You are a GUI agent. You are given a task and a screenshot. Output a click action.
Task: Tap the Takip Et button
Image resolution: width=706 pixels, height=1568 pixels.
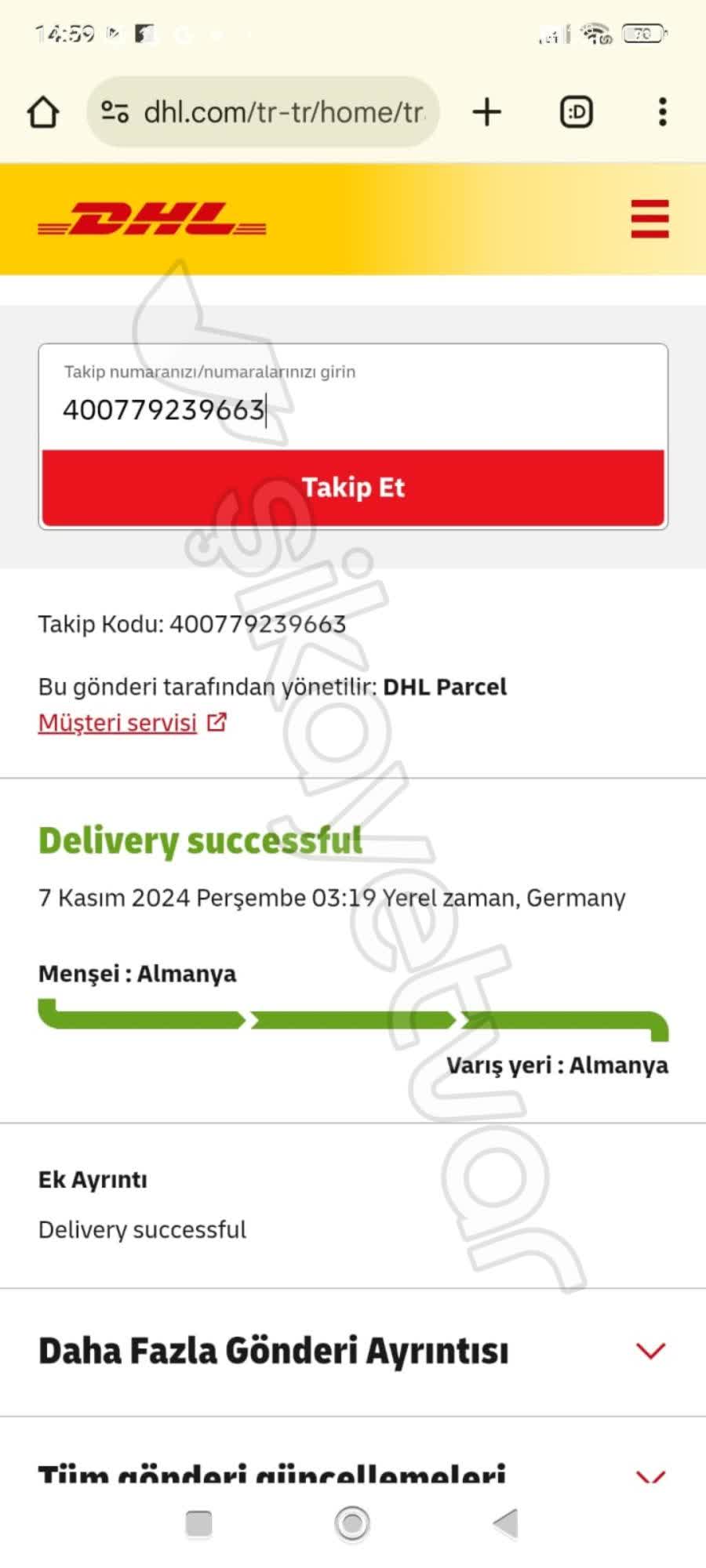coord(353,488)
